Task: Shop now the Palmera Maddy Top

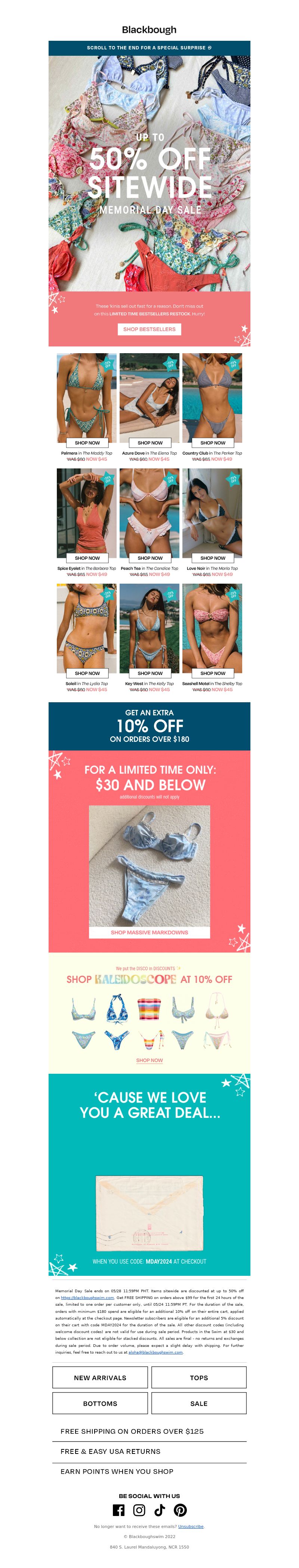Action: [87, 443]
